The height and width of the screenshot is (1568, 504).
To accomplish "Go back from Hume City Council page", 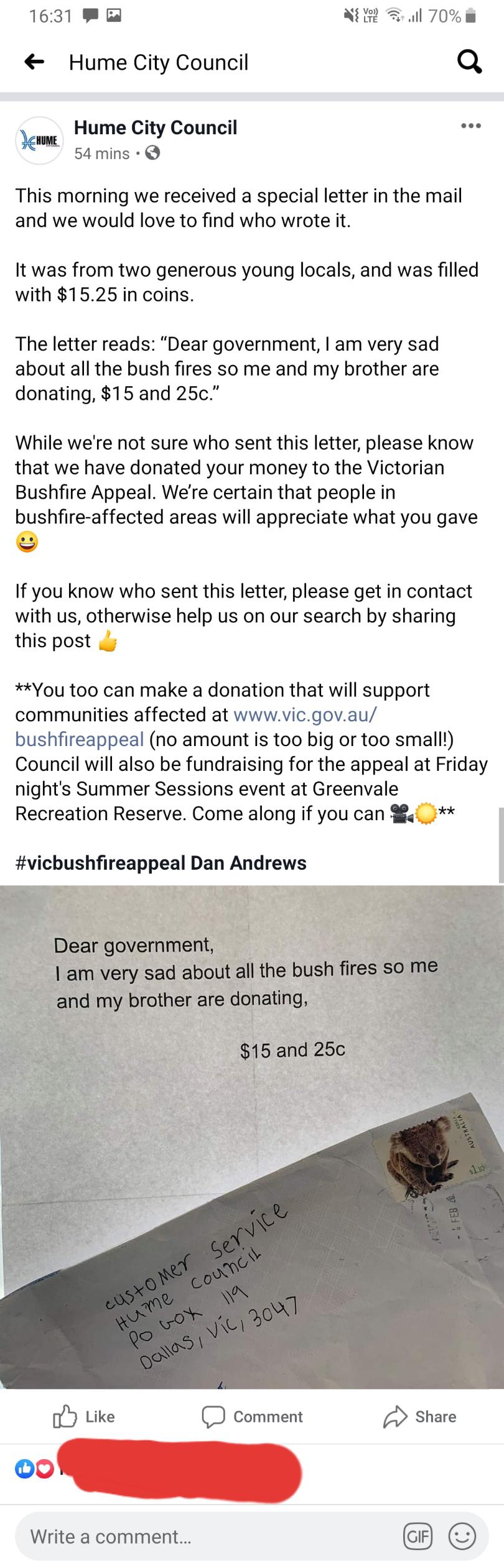I will tap(34, 62).
